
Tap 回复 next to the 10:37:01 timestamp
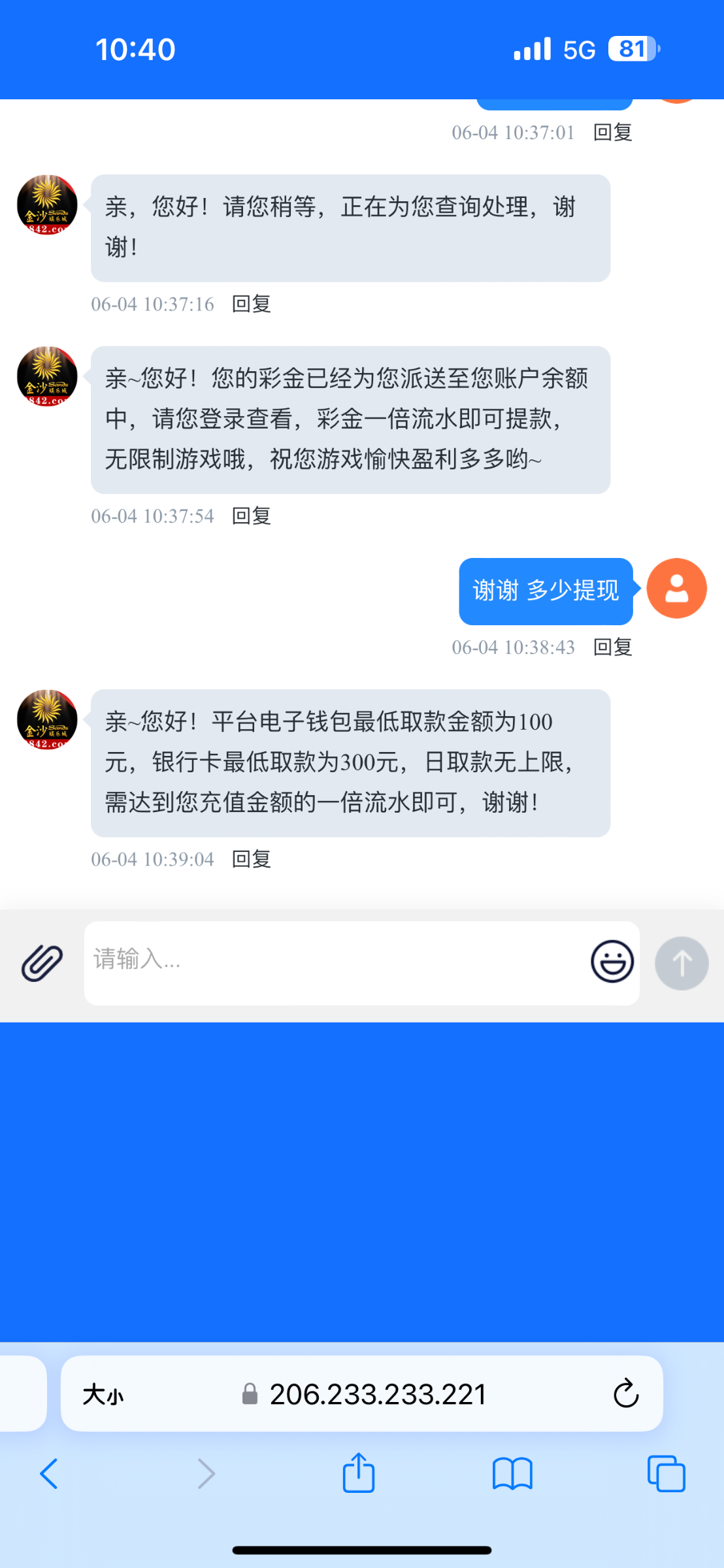612,133
